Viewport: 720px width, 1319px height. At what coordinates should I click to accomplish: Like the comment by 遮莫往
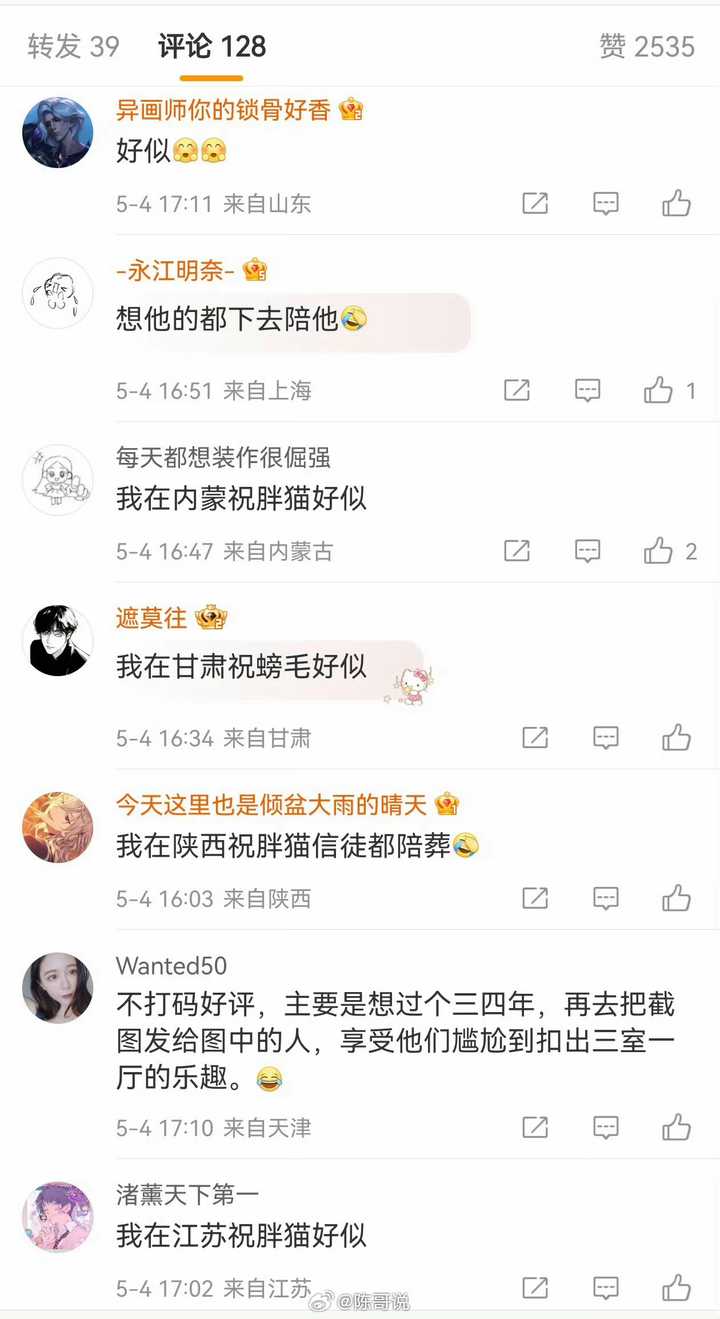point(677,738)
